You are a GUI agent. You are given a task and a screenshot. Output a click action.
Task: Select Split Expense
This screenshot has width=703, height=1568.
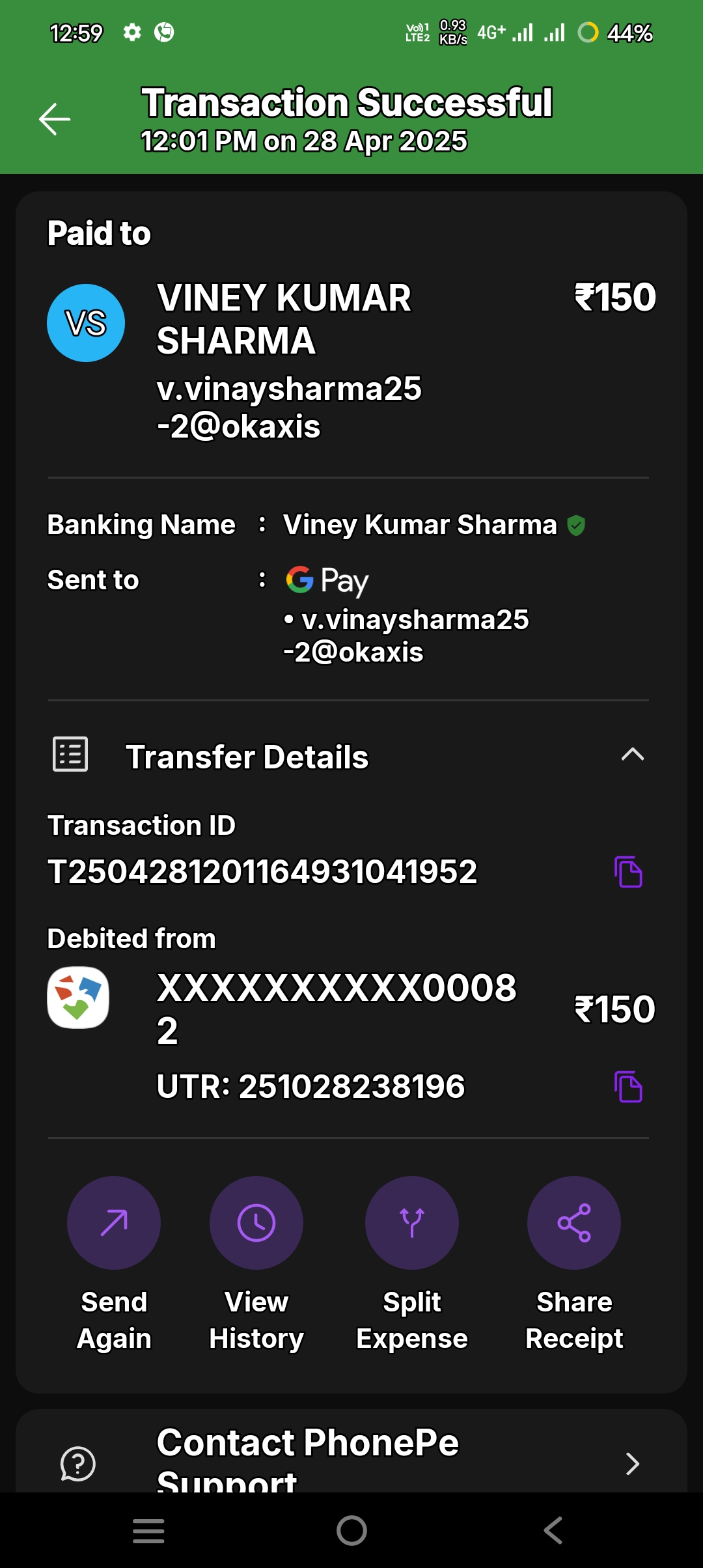point(411,1223)
